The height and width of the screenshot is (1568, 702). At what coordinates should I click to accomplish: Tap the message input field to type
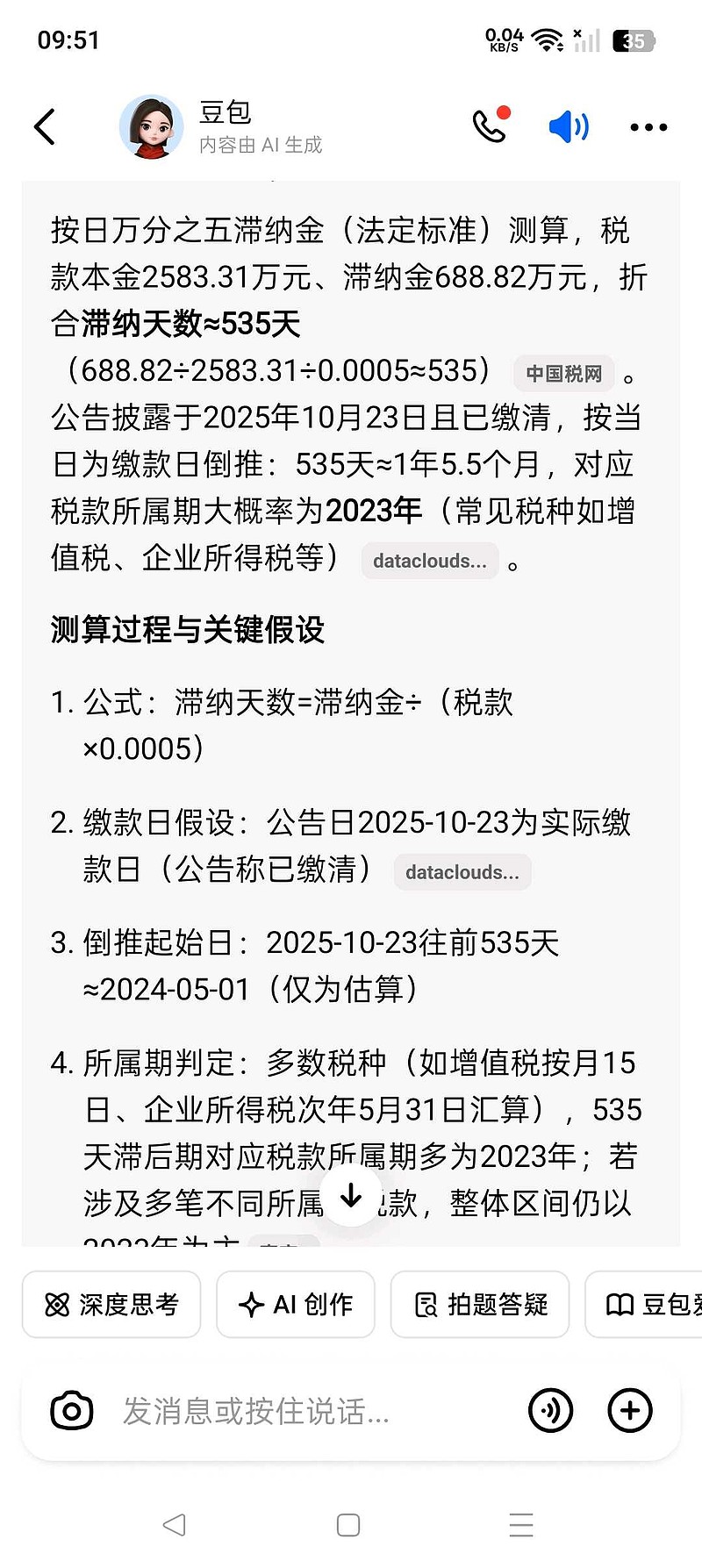pyautogui.click(x=263, y=1410)
